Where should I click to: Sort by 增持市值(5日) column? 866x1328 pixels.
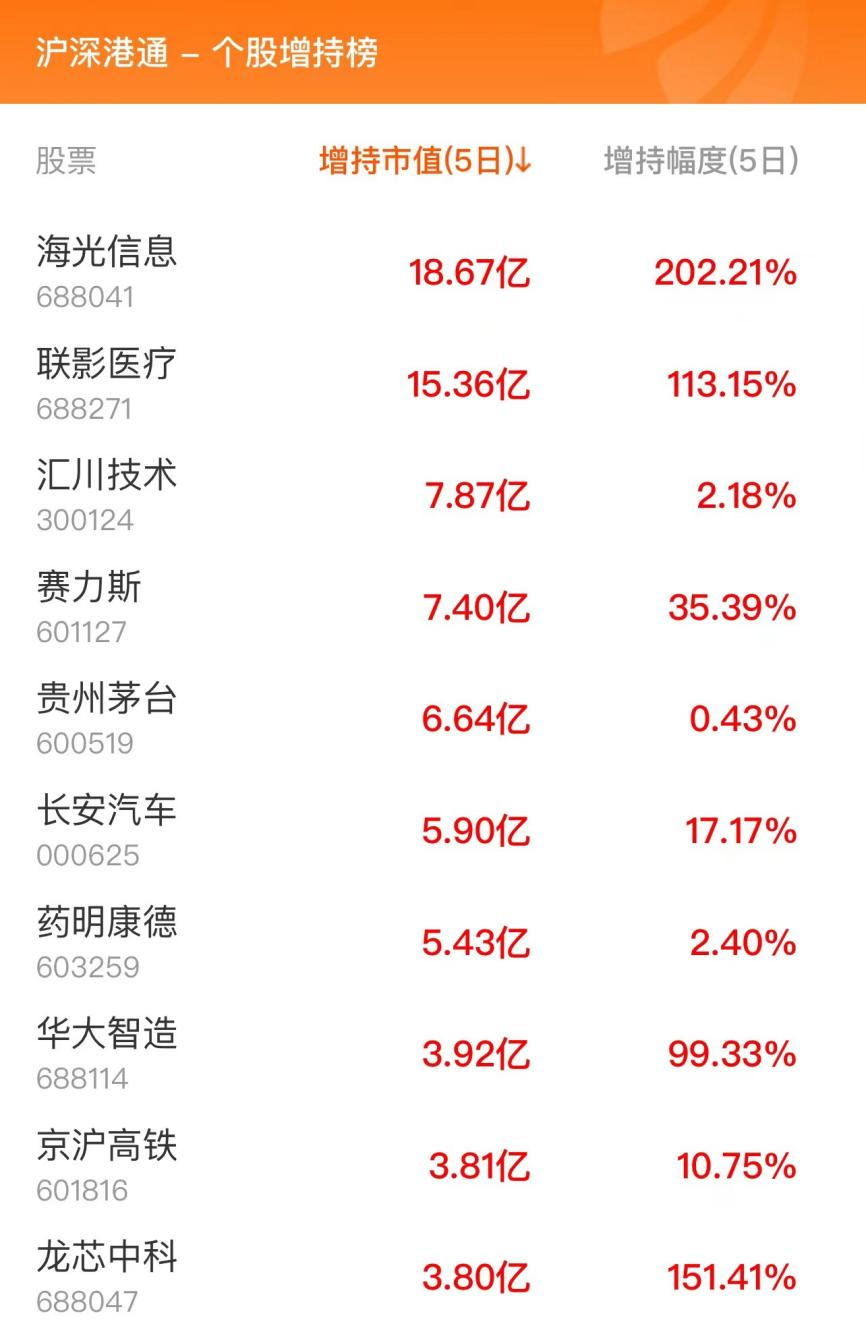pos(425,161)
